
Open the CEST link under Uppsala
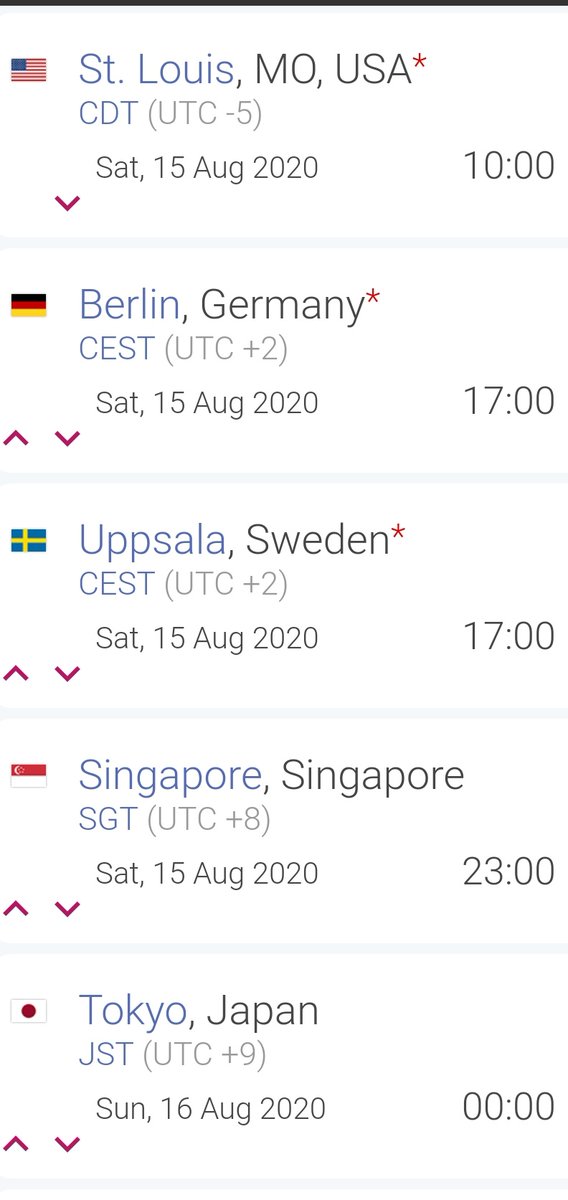[117, 583]
